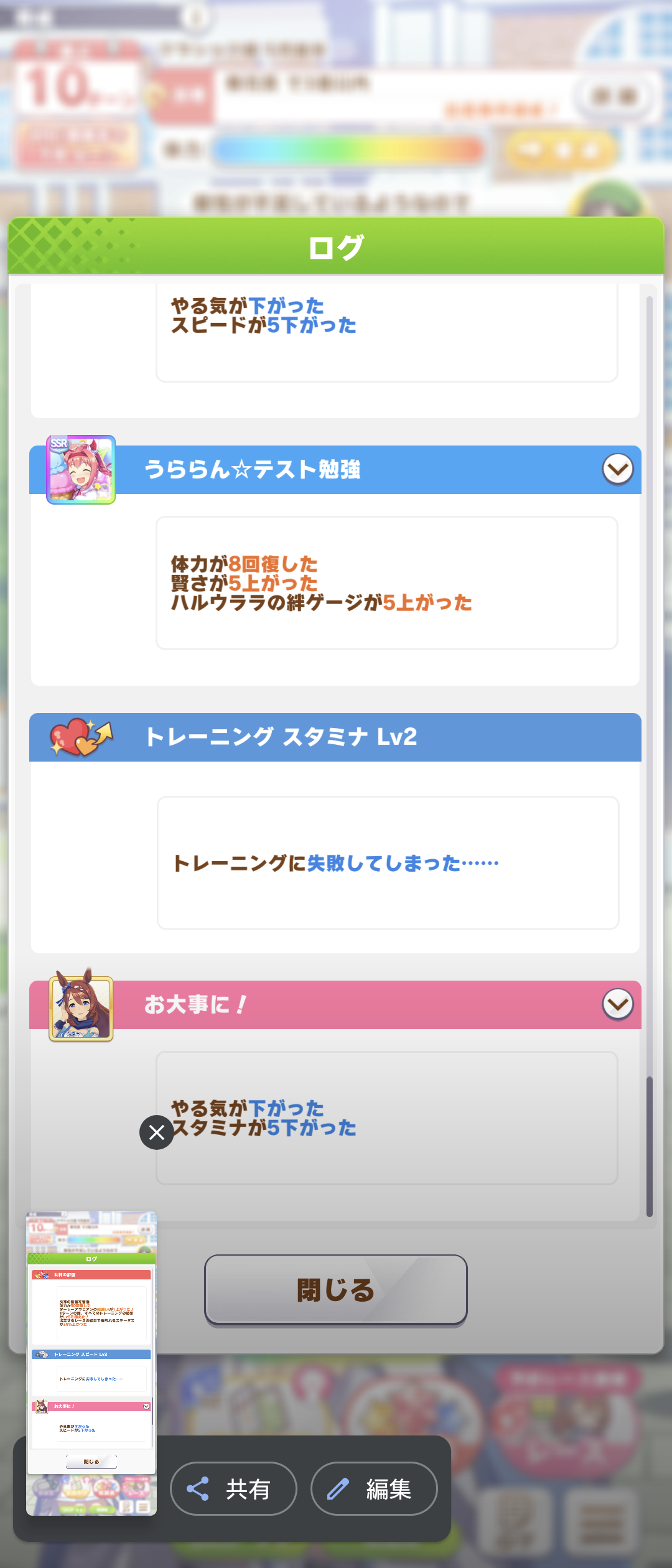
Task: Share the screenshot via 共有
Action: point(233,1489)
